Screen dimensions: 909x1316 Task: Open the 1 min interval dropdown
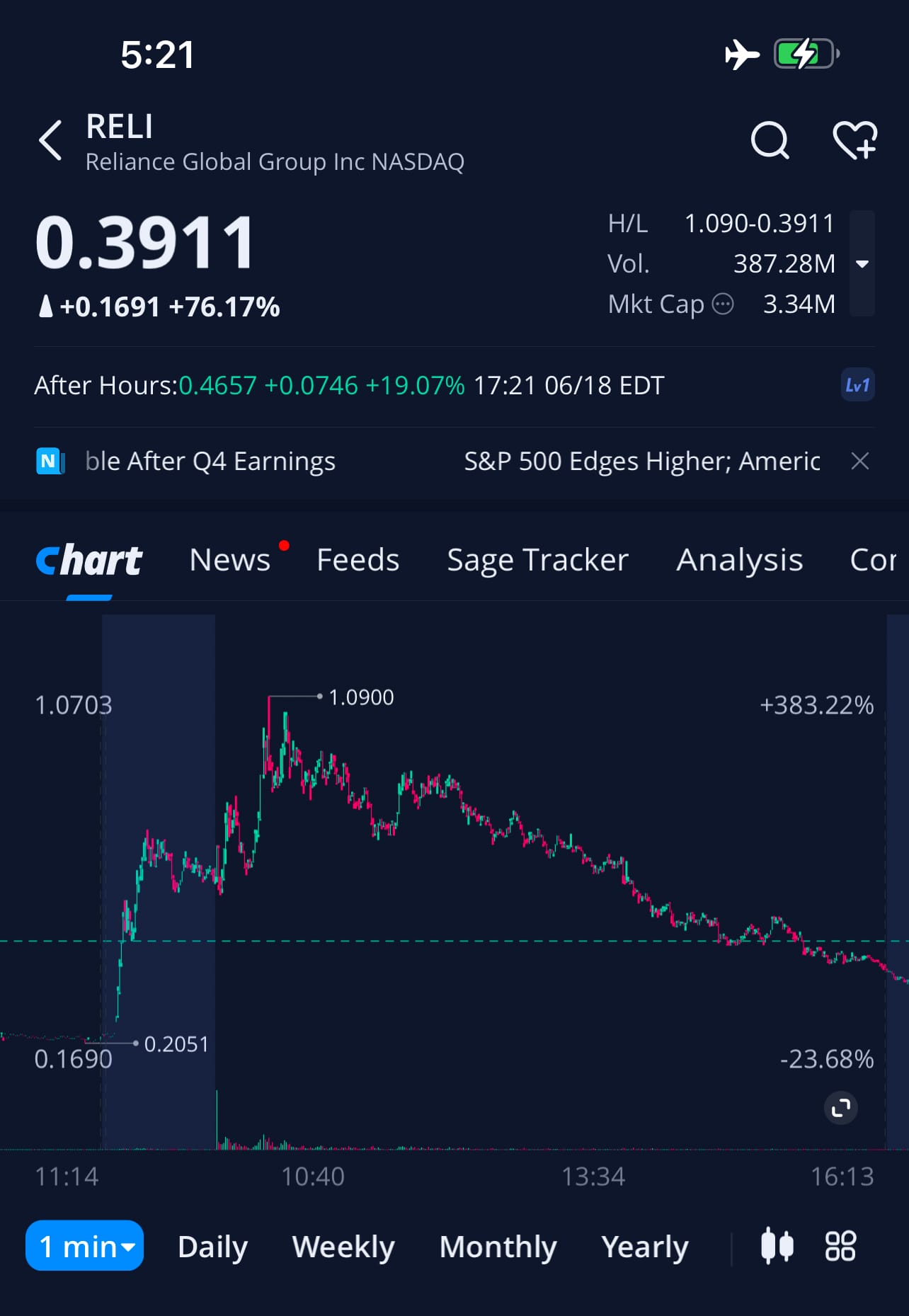(x=85, y=1246)
